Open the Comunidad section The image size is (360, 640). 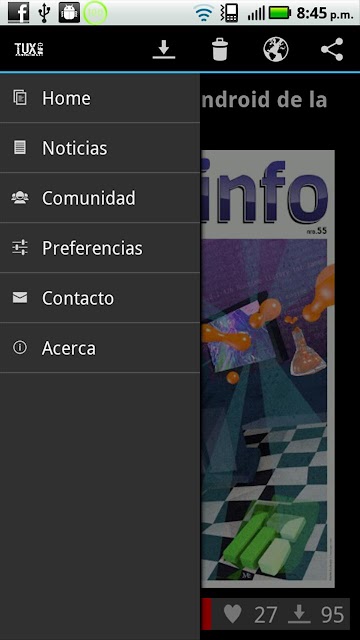[100, 198]
